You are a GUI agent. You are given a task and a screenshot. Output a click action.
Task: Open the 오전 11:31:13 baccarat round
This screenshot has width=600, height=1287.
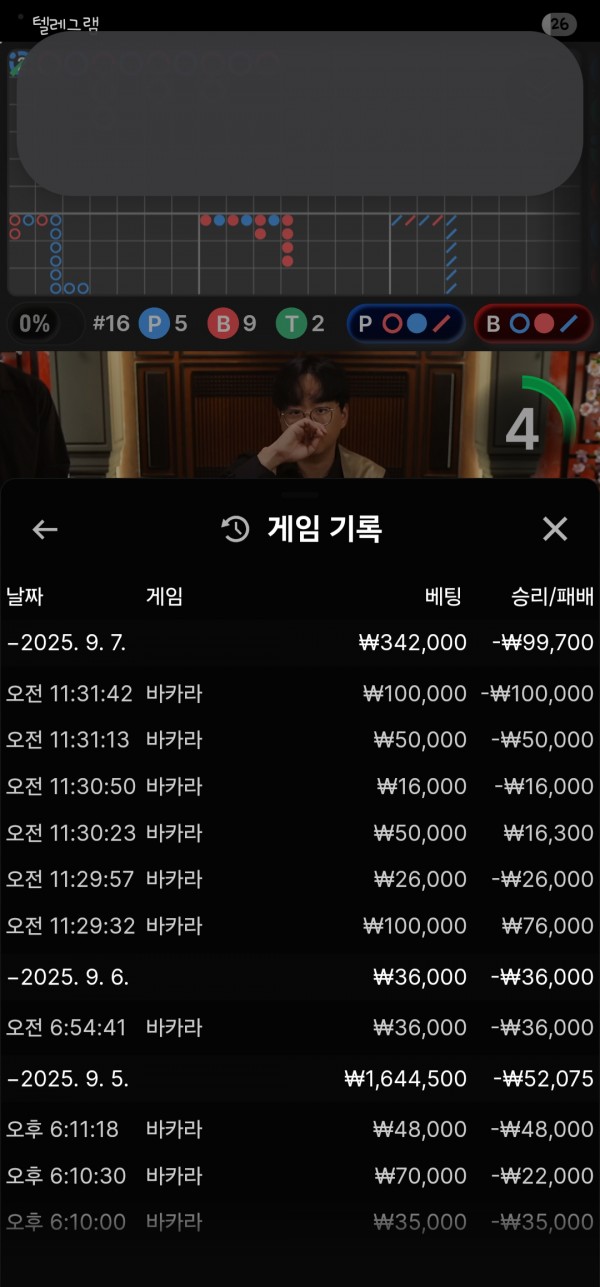pos(300,740)
